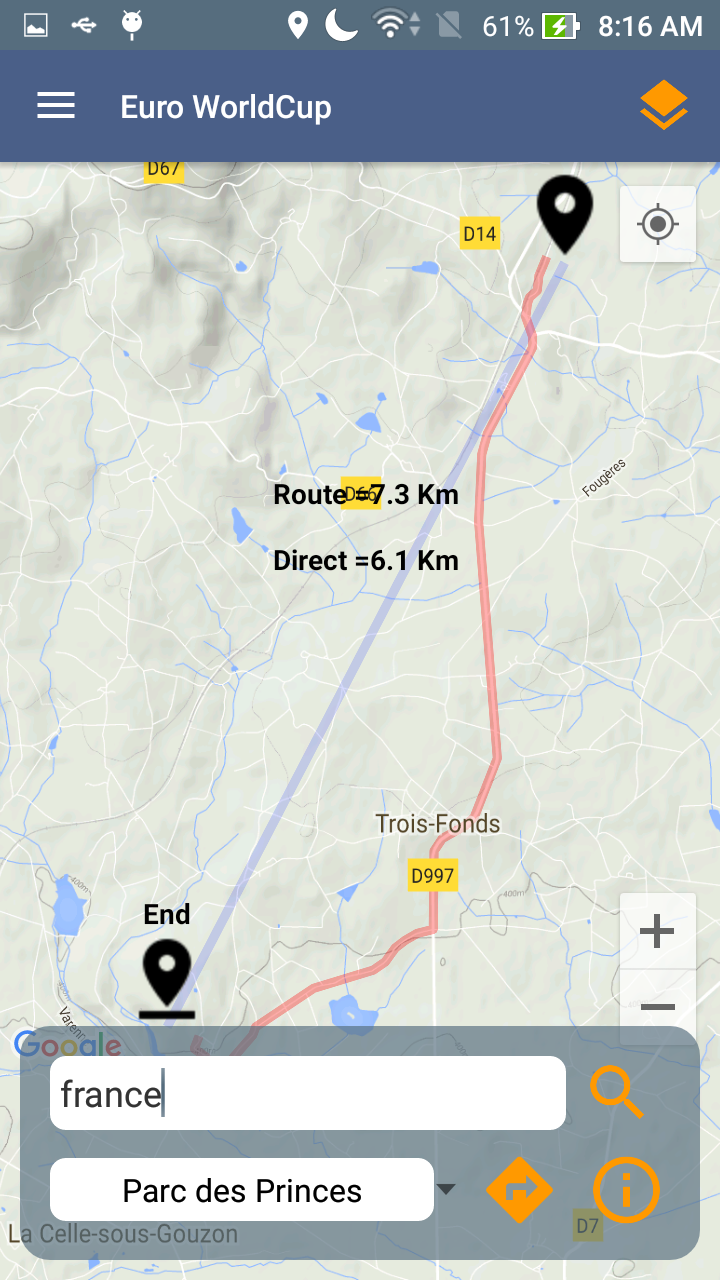This screenshot has height=1280, width=720.
Task: Open the hamburger navigation menu
Action: 56,106
